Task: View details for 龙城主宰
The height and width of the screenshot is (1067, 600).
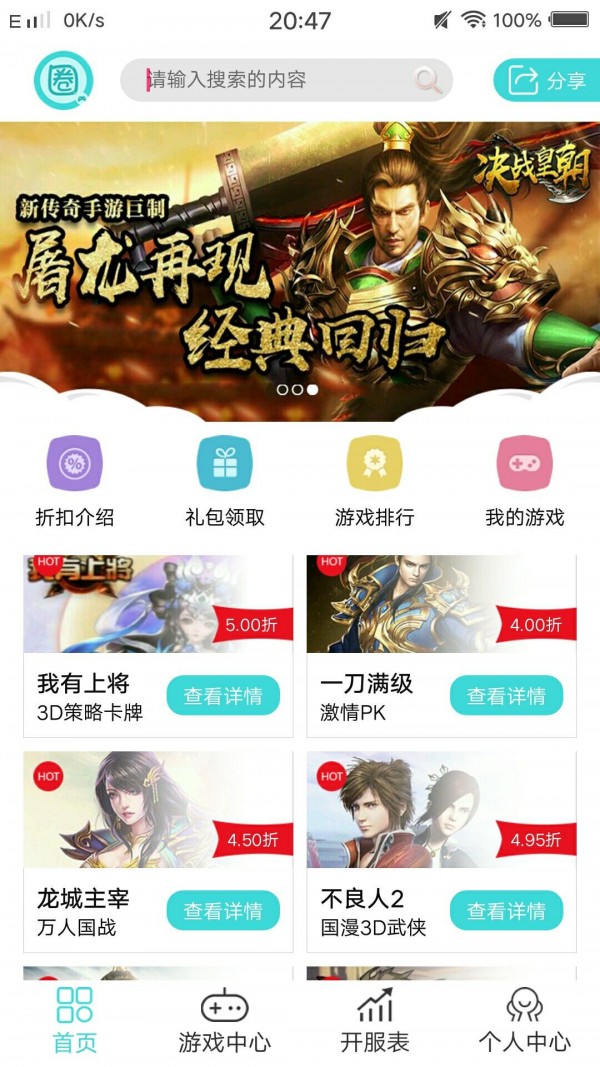Action: click(223, 911)
